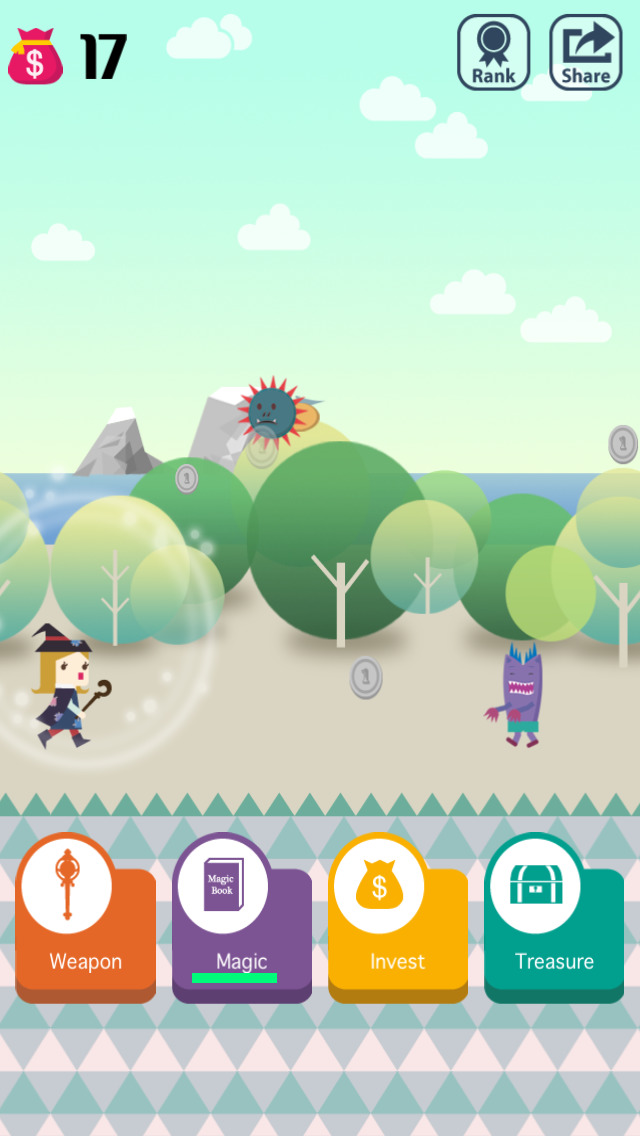This screenshot has width=640, height=1136.
Task: Tap the purple monster to attack
Action: click(x=520, y=695)
